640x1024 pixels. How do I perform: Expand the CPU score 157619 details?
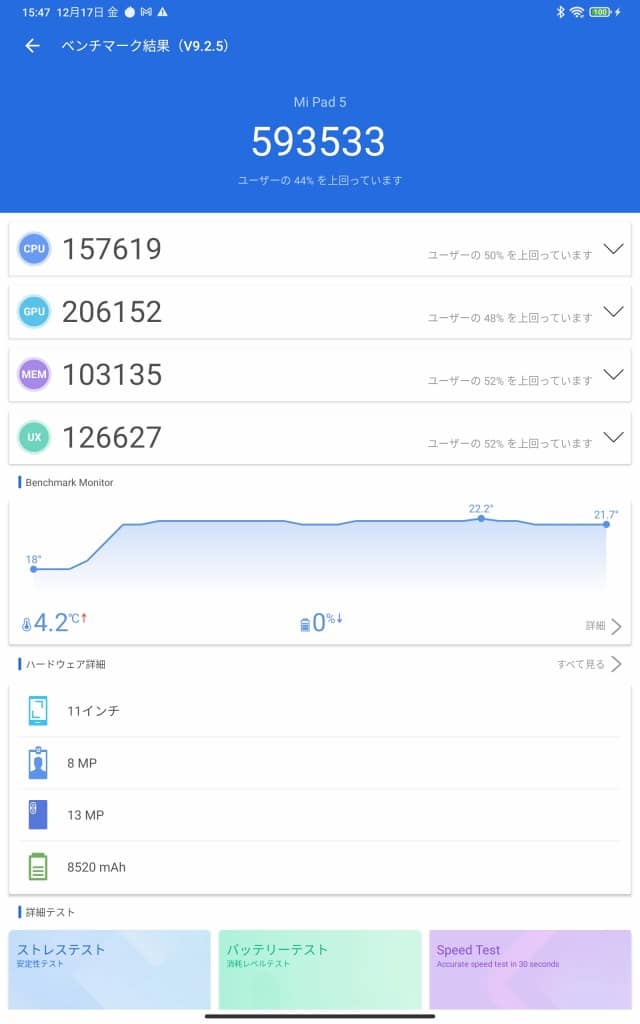613,249
